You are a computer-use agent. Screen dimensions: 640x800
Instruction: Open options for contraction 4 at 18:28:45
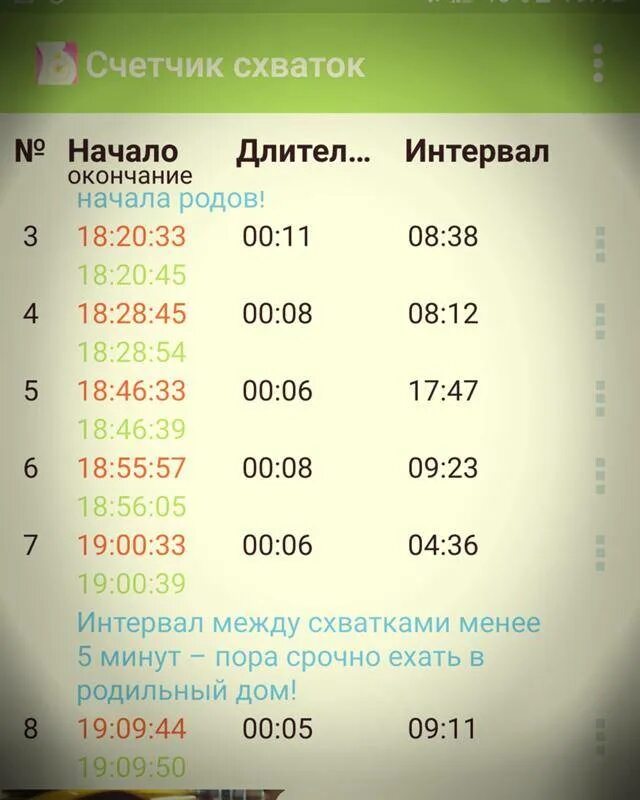click(x=600, y=321)
